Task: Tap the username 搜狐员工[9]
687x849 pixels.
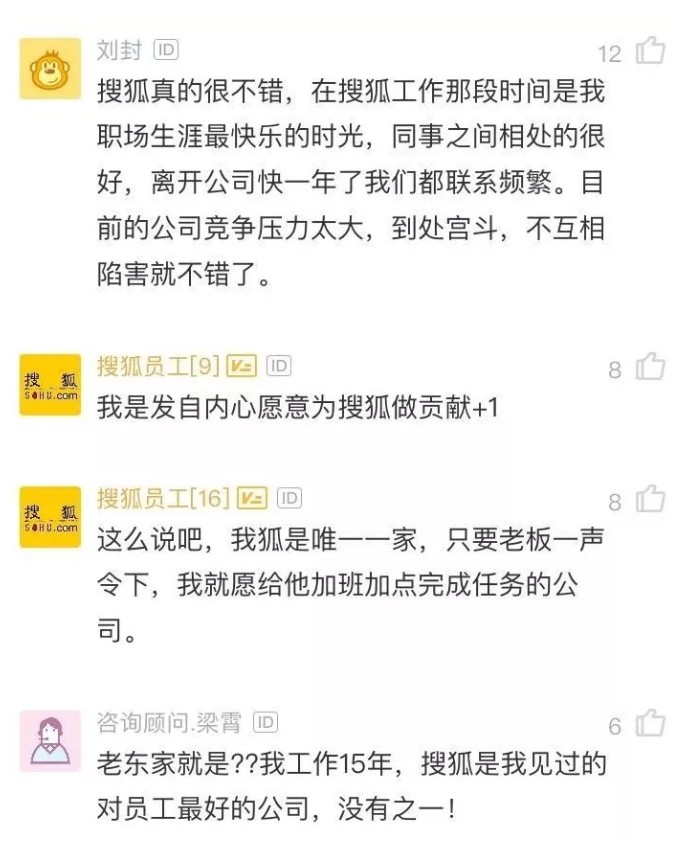Action: point(157,366)
